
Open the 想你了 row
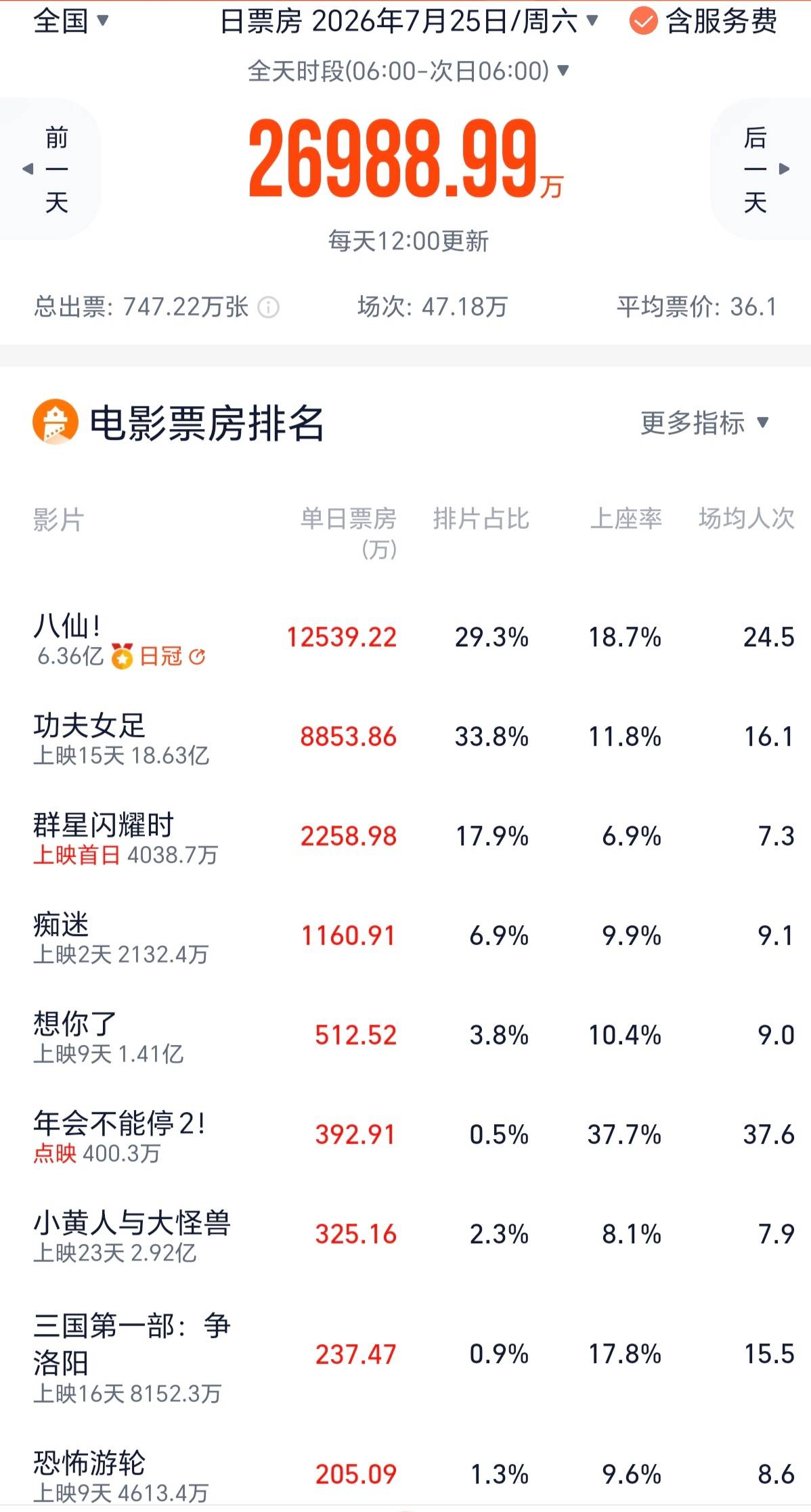(x=405, y=1036)
